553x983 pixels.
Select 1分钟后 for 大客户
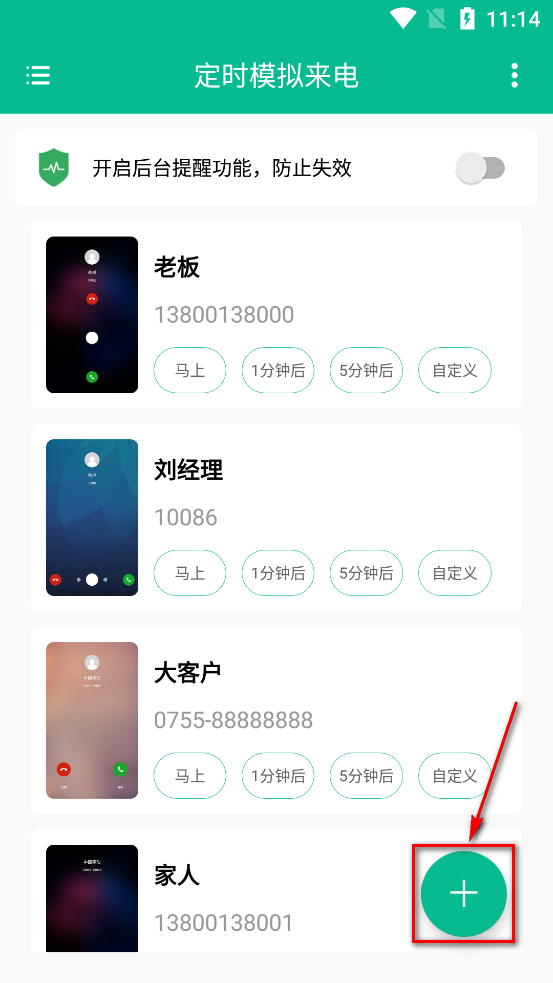[278, 775]
